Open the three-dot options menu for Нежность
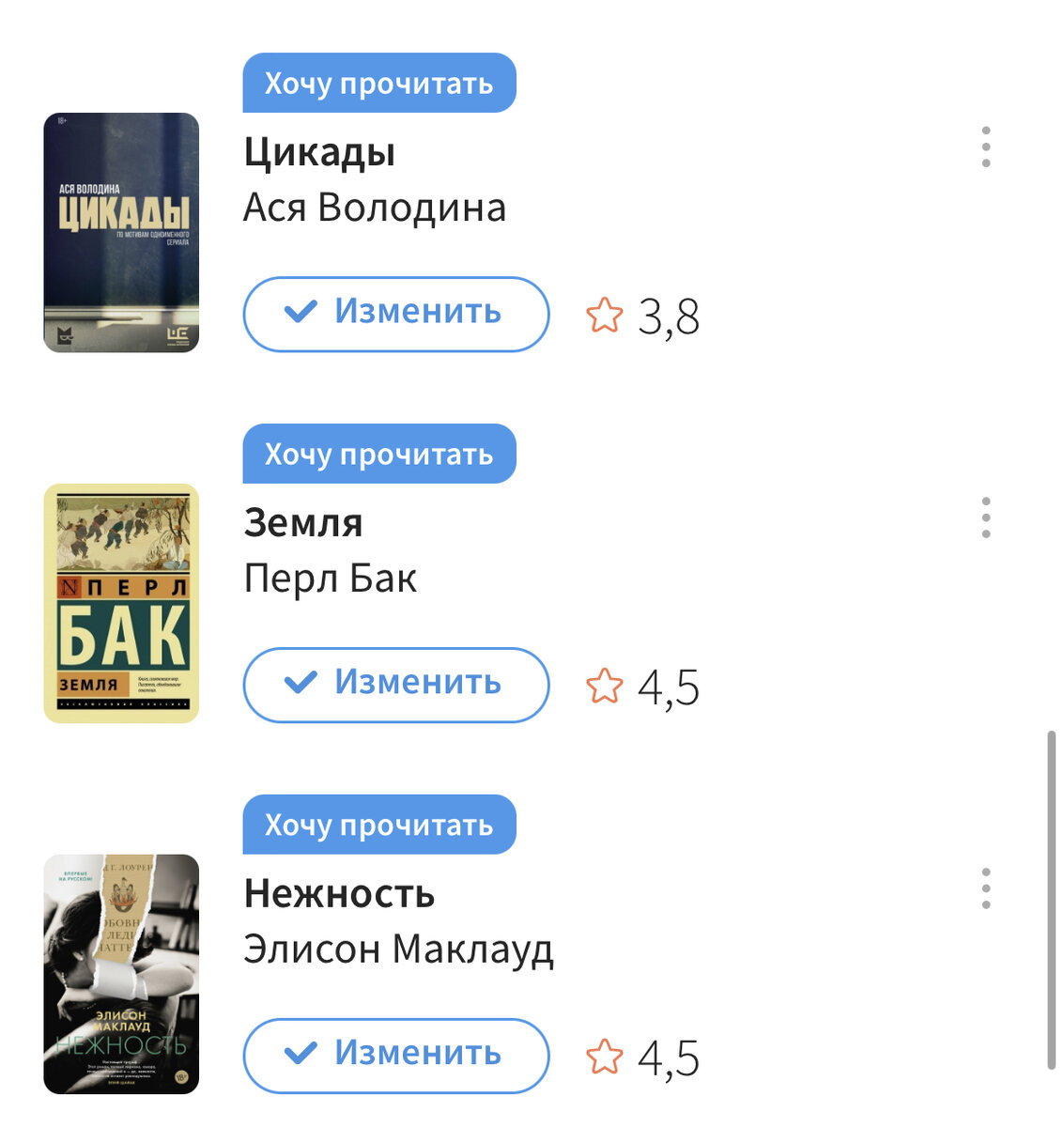The width and height of the screenshot is (1064, 1127). (x=985, y=888)
